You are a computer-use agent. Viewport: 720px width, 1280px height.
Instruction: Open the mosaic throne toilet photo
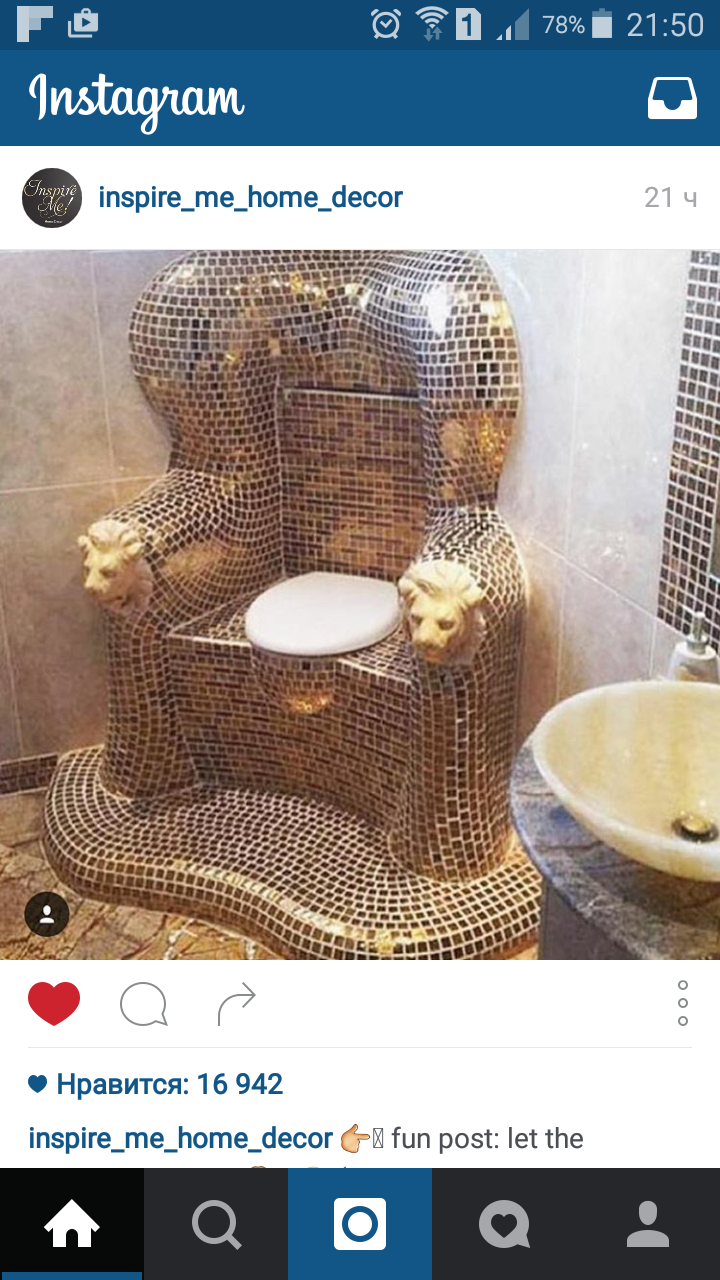[360, 605]
